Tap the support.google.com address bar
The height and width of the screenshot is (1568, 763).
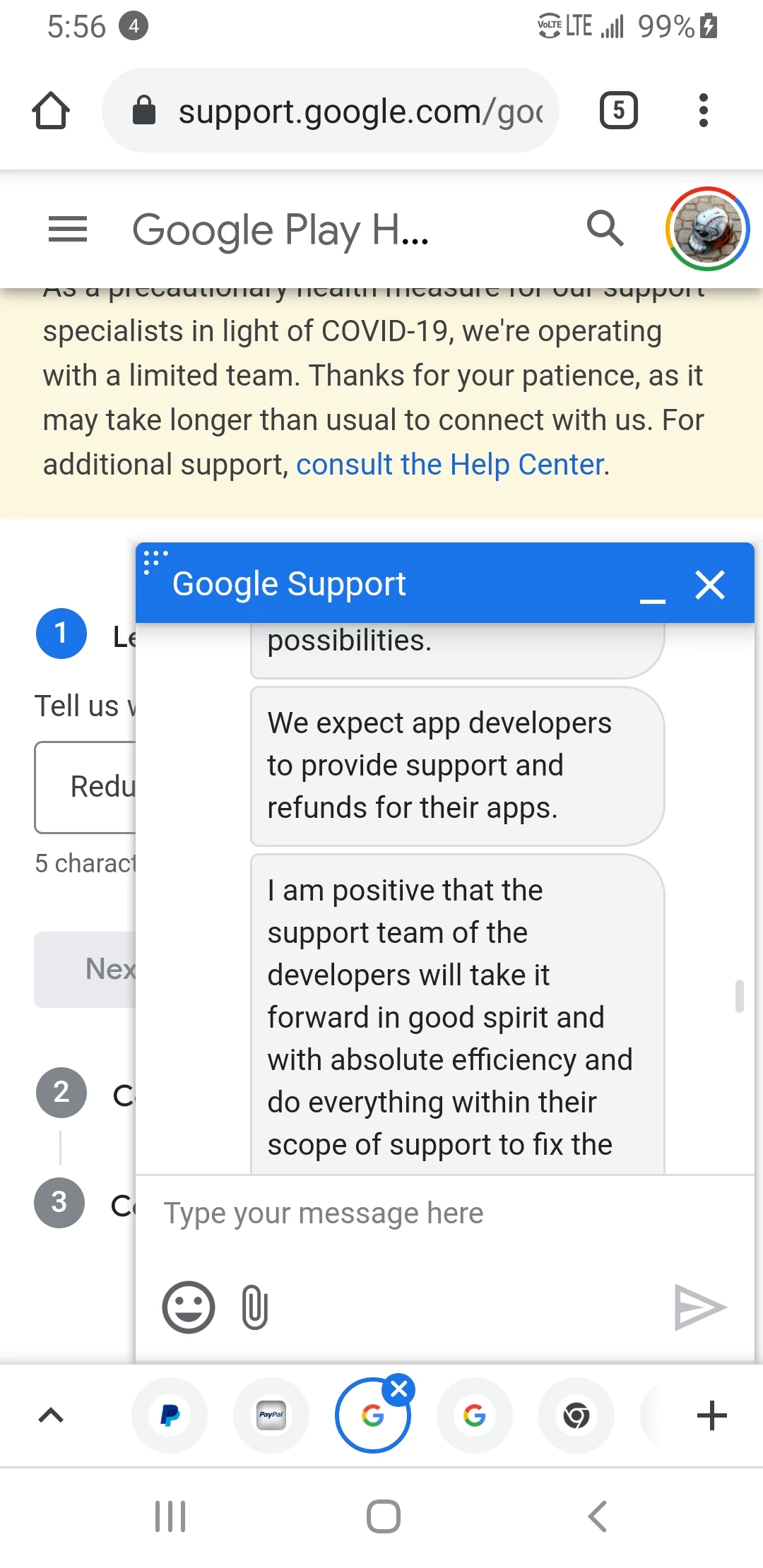[331, 111]
